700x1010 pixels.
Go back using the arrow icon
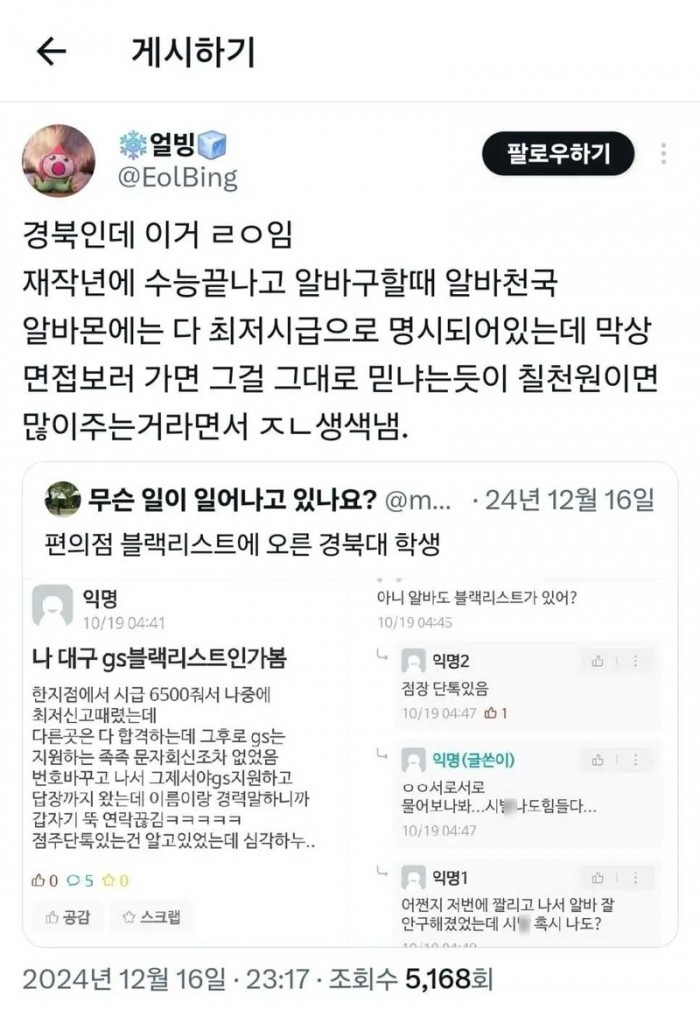click(x=50, y=52)
